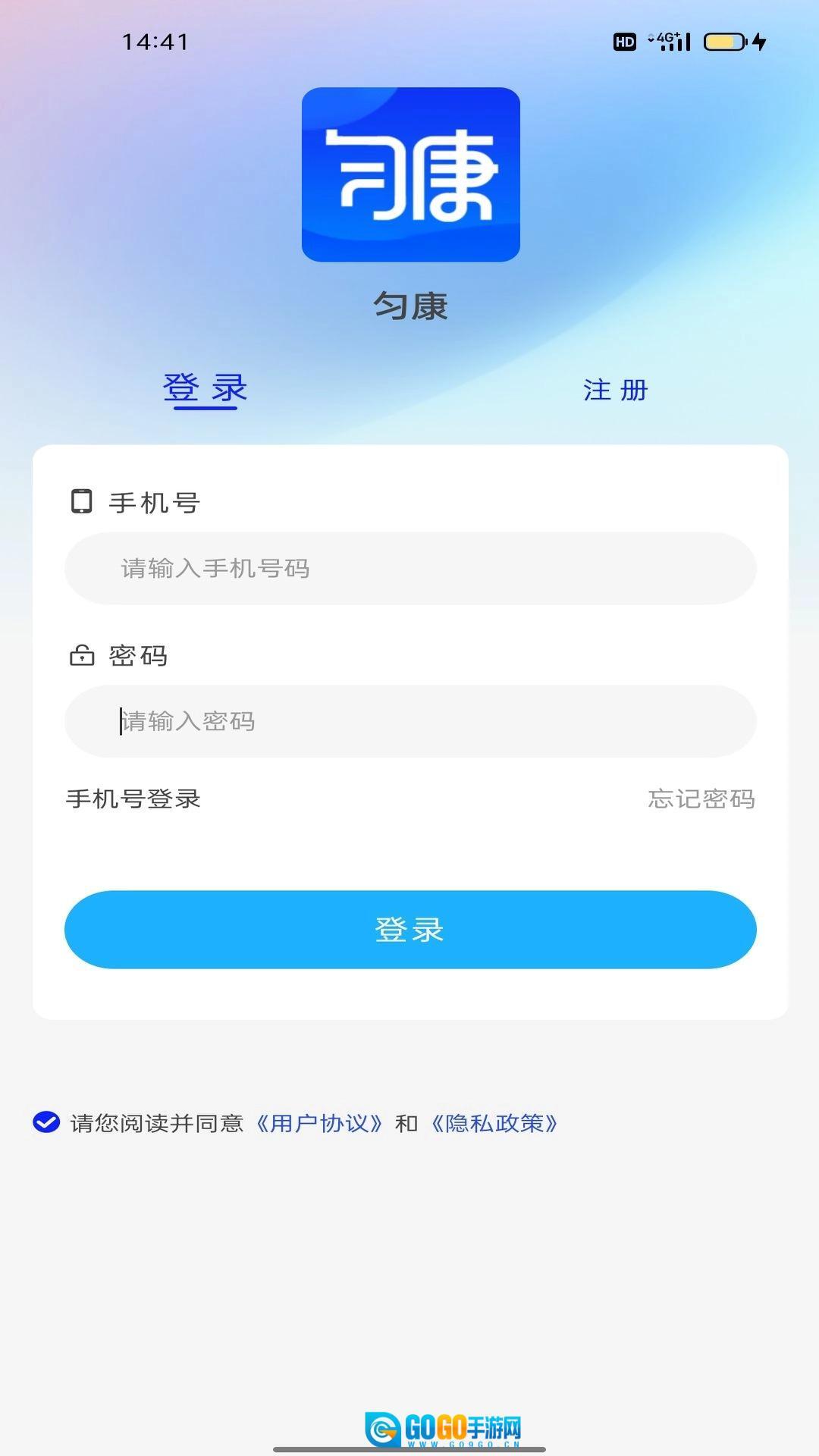This screenshot has width=819, height=1456.
Task: Focus the 请输入手机号码 phone number field
Action: pos(410,569)
